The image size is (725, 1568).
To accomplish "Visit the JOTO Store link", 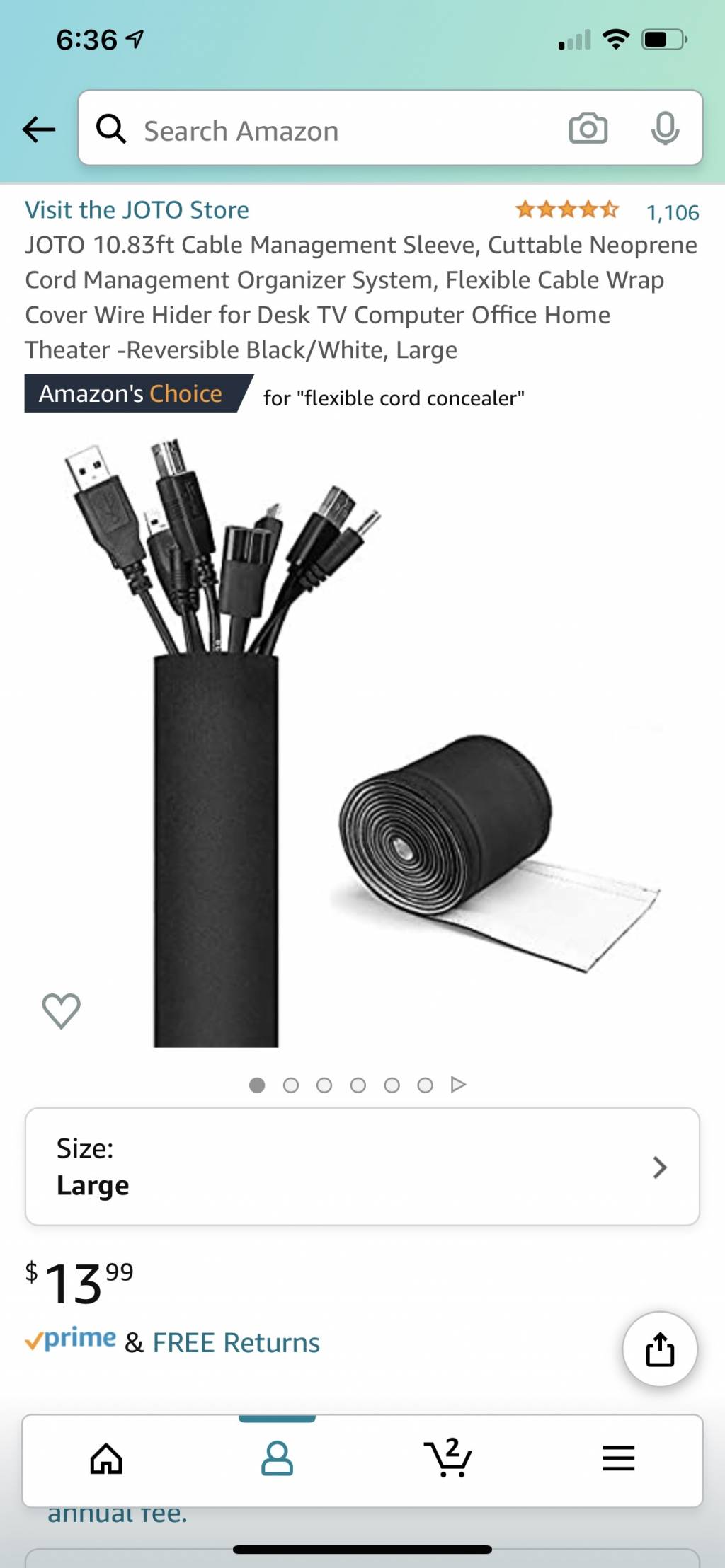I will (137, 210).
